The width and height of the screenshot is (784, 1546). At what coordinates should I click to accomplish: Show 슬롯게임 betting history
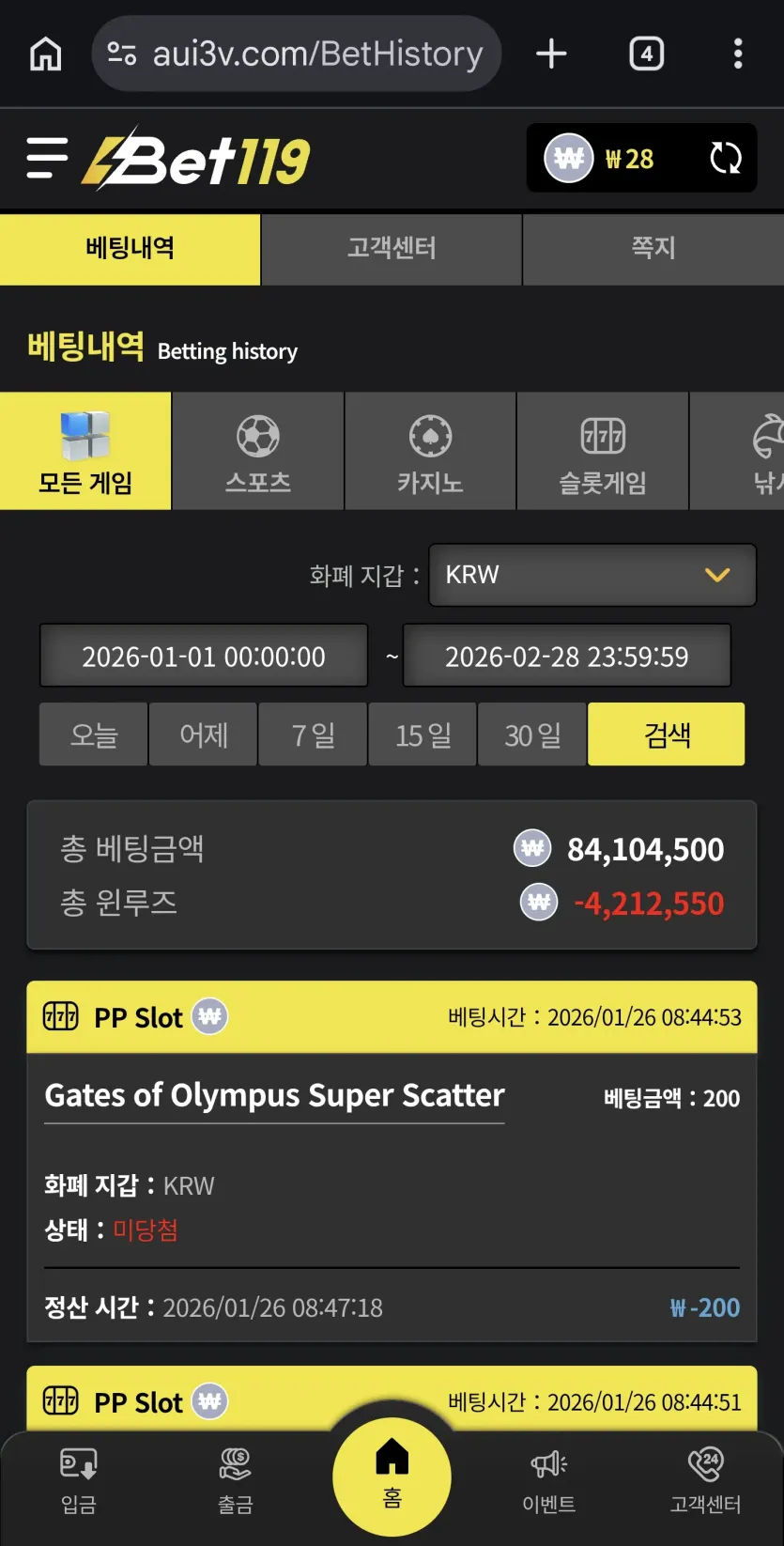(603, 452)
